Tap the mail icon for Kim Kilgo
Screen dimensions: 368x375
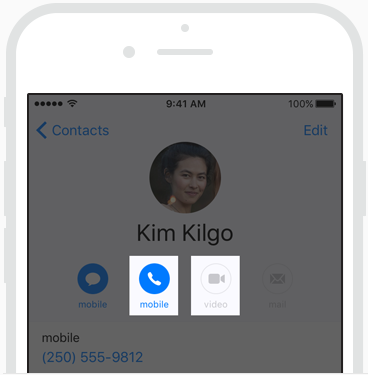coord(277,279)
